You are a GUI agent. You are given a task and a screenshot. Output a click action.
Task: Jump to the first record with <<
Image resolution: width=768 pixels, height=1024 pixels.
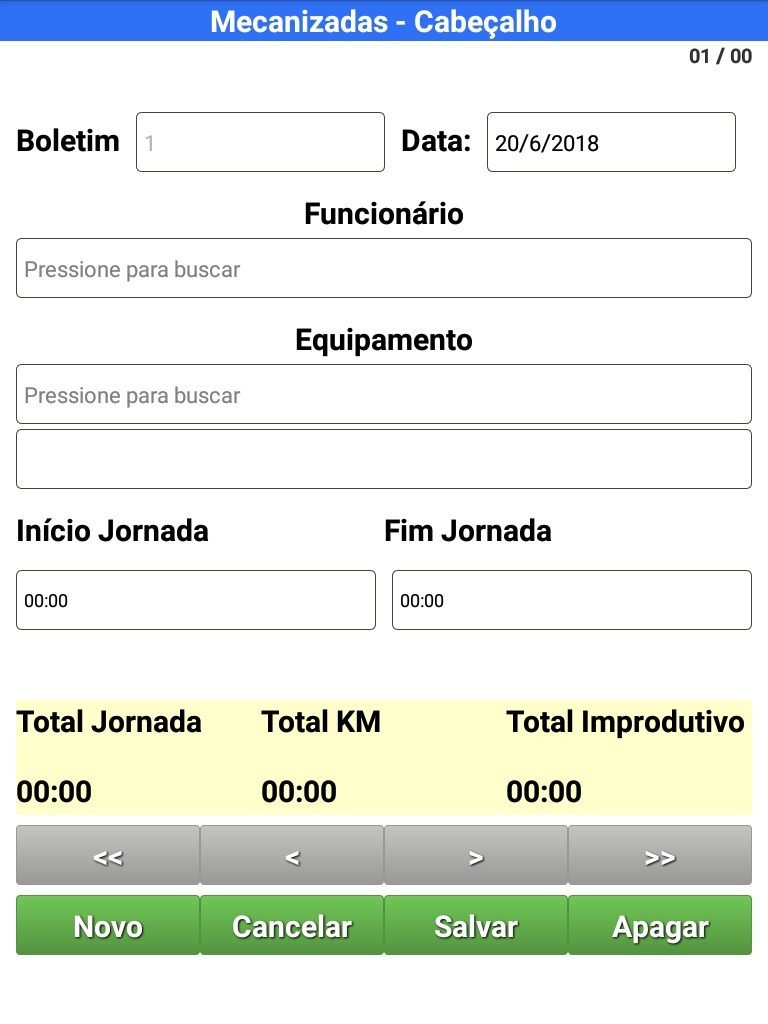click(x=108, y=856)
